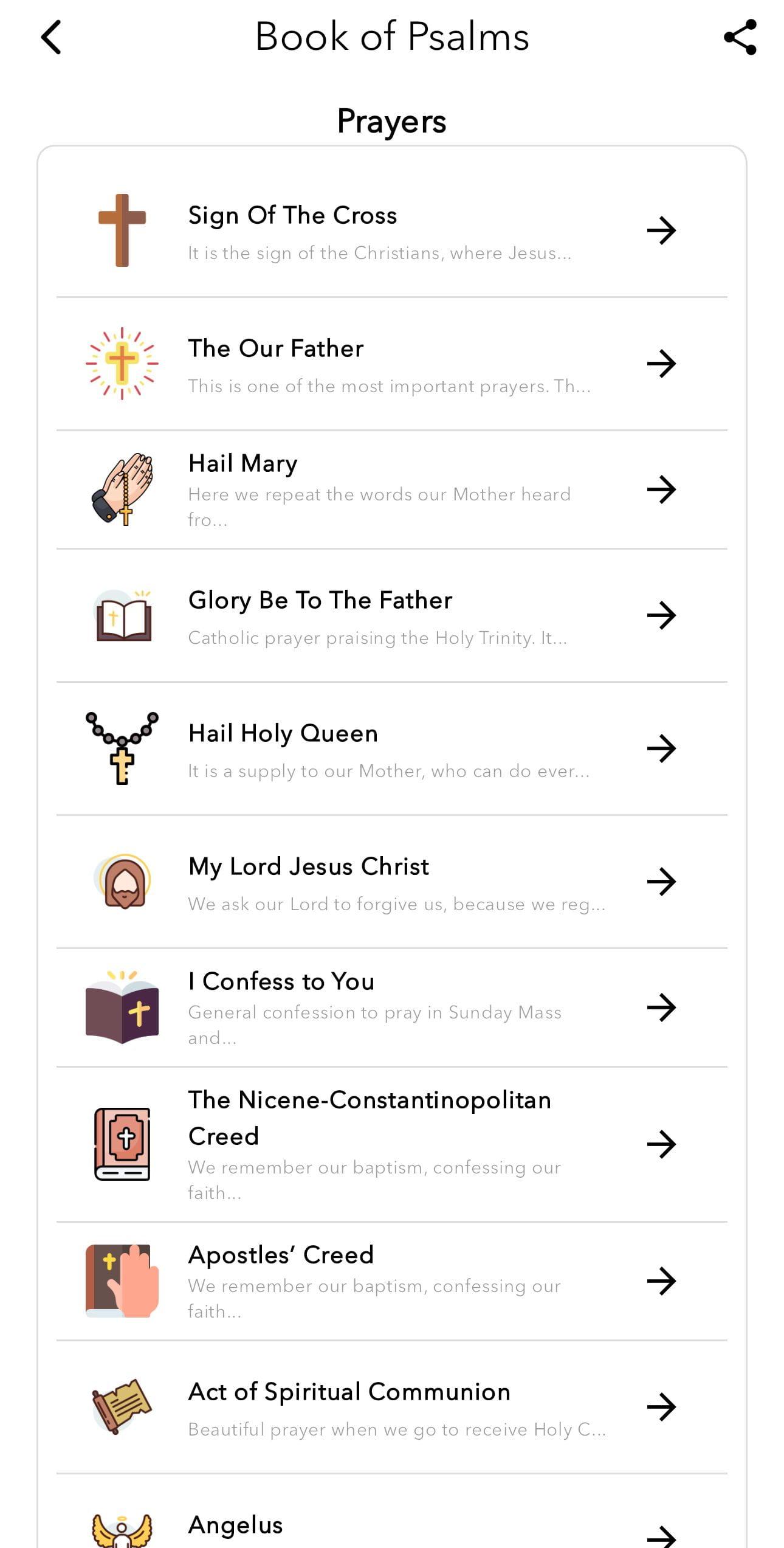Open Glory Be To The Father
Image resolution: width=784 pixels, height=1548 pixels.
392,616
